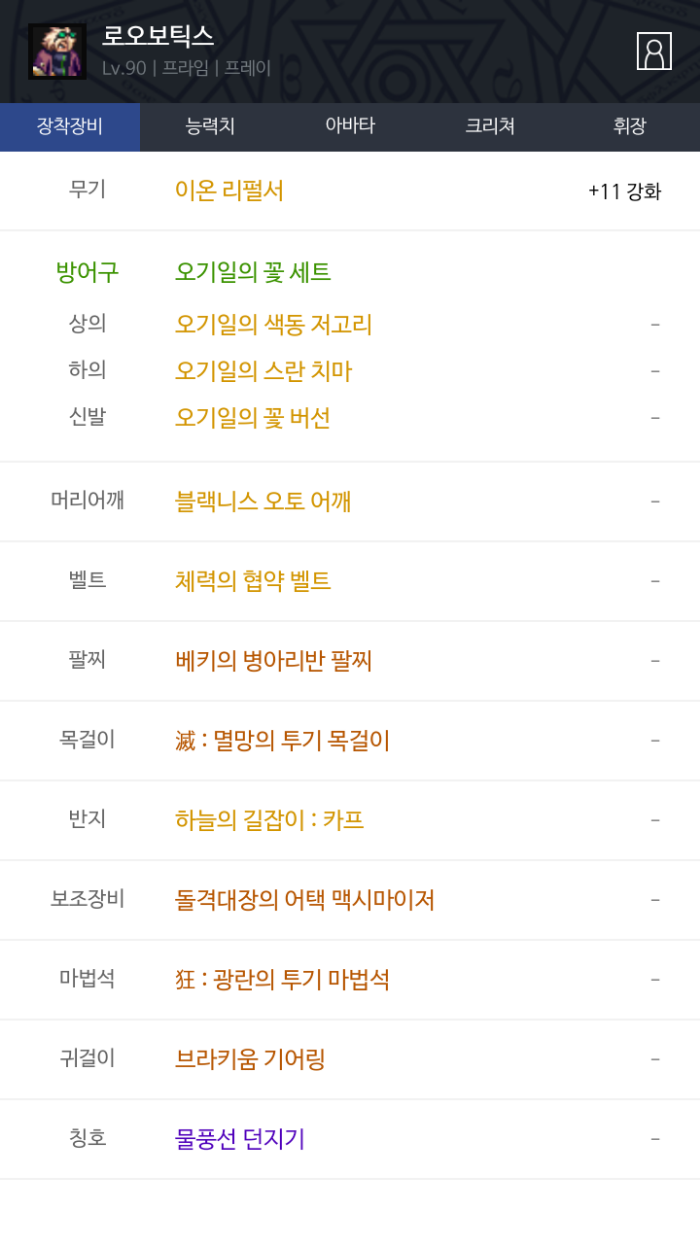View 광란의 투기 마법석 details

click(x=282, y=979)
